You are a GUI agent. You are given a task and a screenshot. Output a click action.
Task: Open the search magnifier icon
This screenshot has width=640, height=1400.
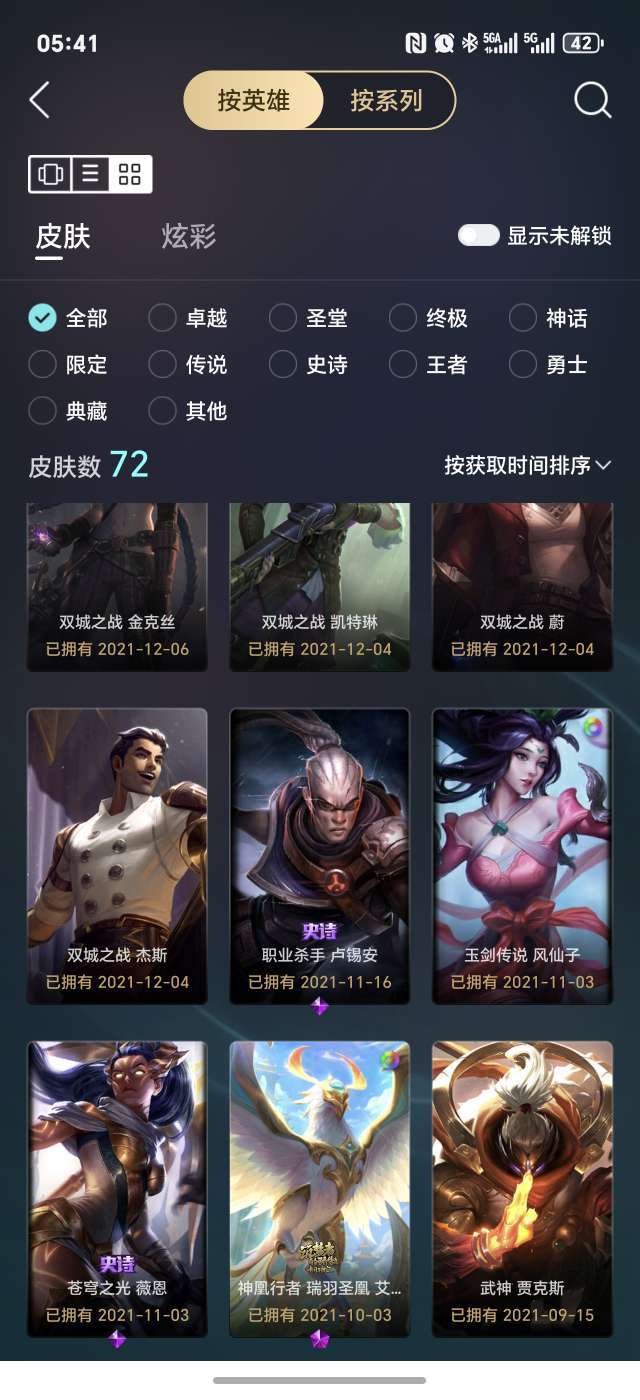[x=592, y=100]
